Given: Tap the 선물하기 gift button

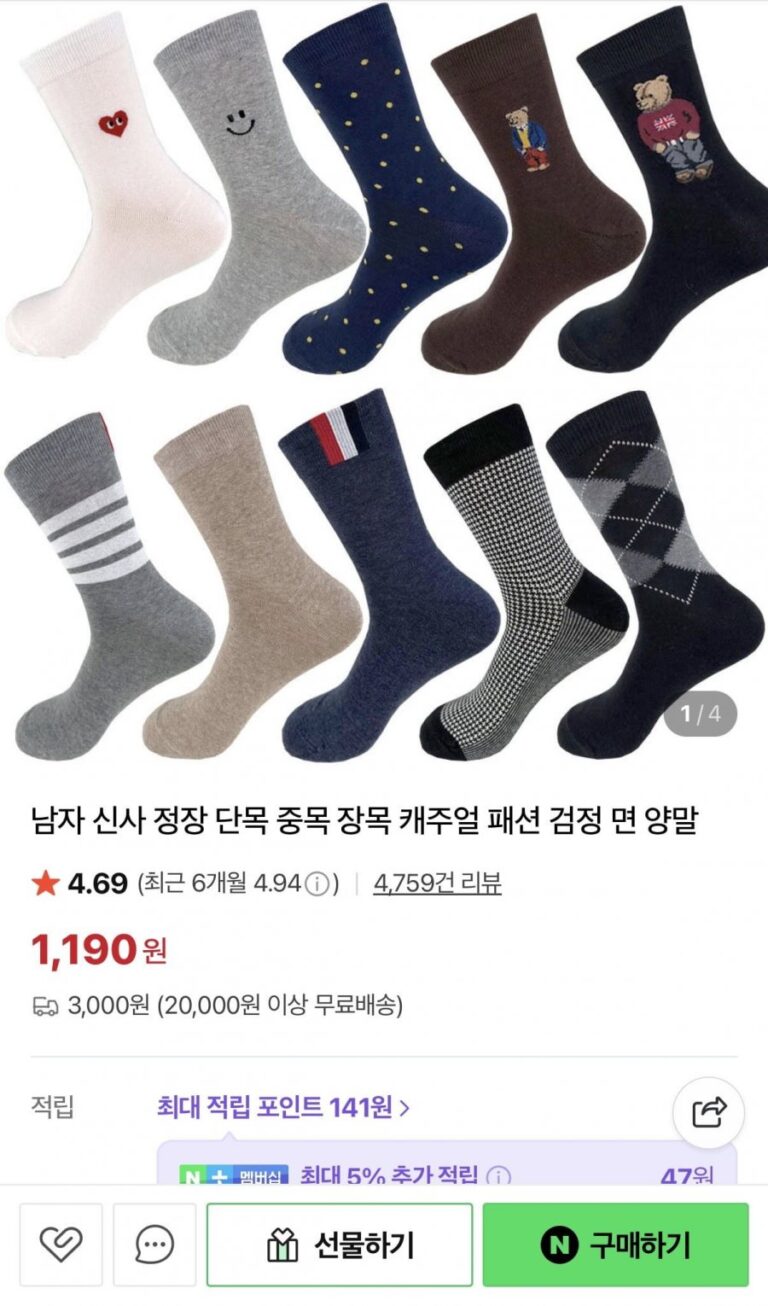Looking at the screenshot, I should click(339, 1245).
